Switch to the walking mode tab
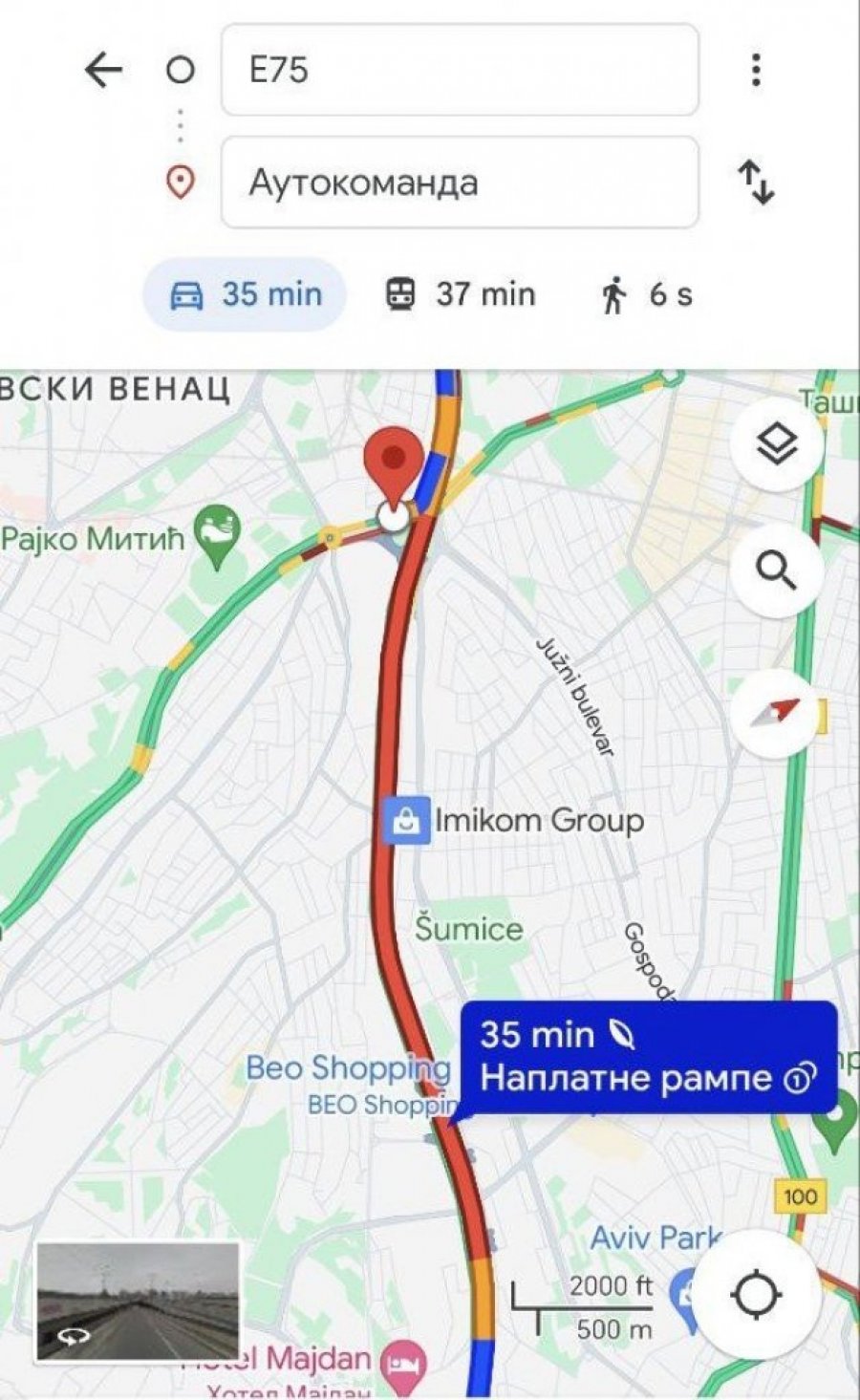 (646, 294)
